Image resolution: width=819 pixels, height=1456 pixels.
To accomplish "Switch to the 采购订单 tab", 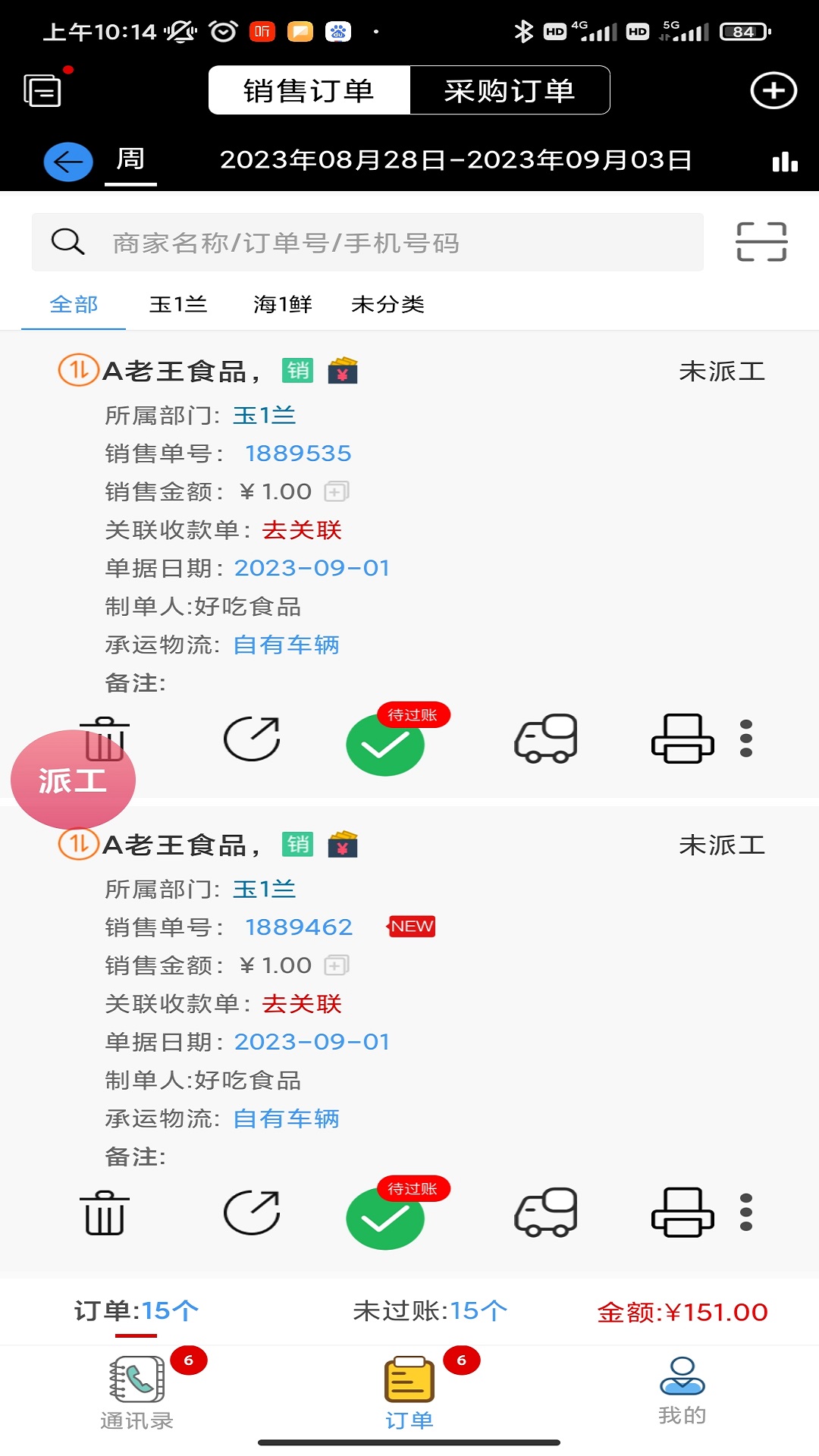I will point(510,89).
